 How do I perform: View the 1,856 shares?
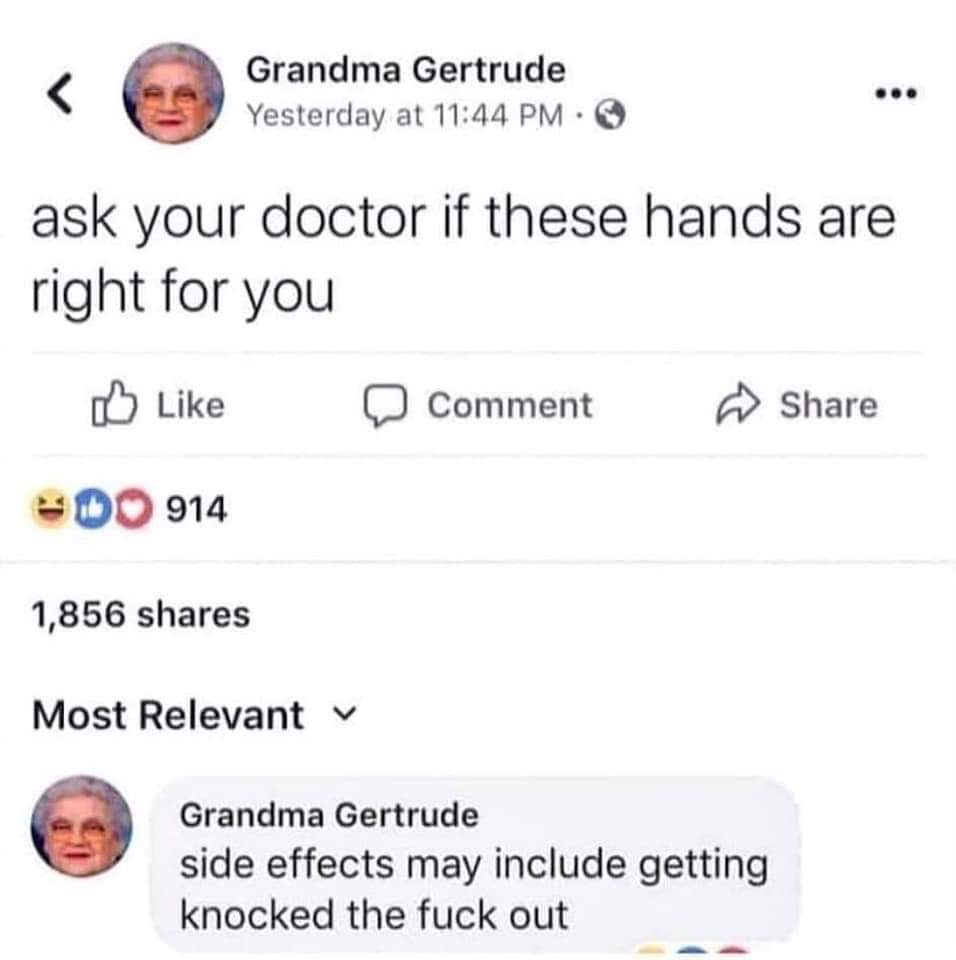(140, 614)
